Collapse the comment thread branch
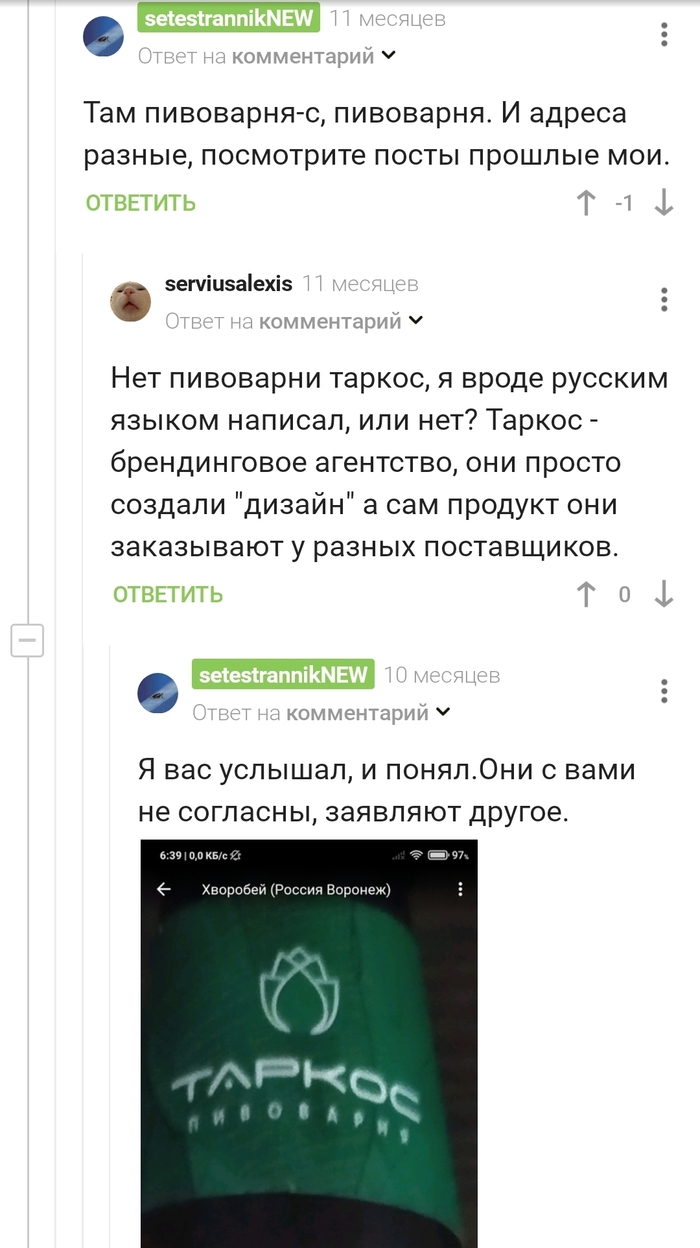The width and height of the screenshot is (700, 1248). (x=27, y=637)
